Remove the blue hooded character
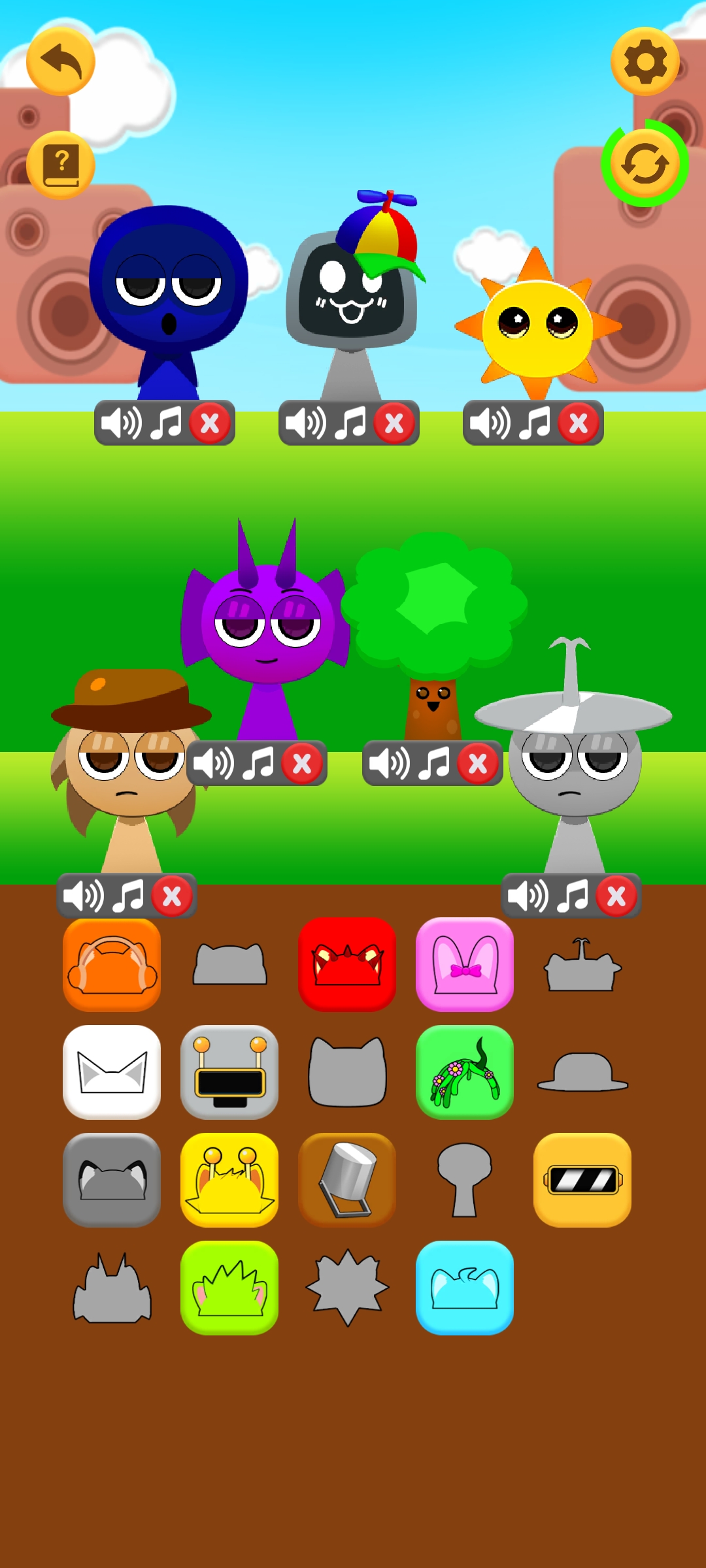This screenshot has width=706, height=1568. click(210, 423)
